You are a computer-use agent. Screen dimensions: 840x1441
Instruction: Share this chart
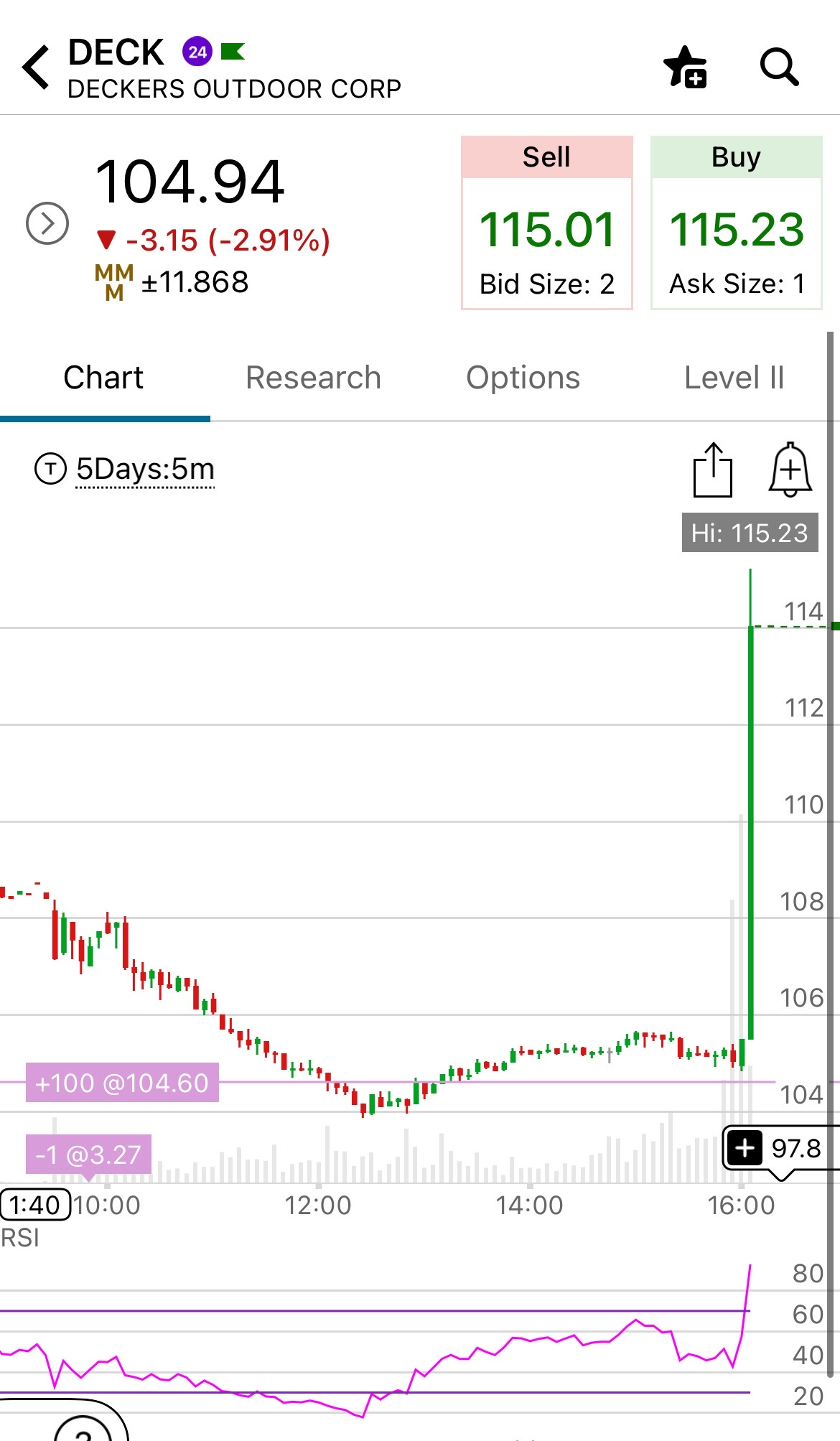coord(713,470)
